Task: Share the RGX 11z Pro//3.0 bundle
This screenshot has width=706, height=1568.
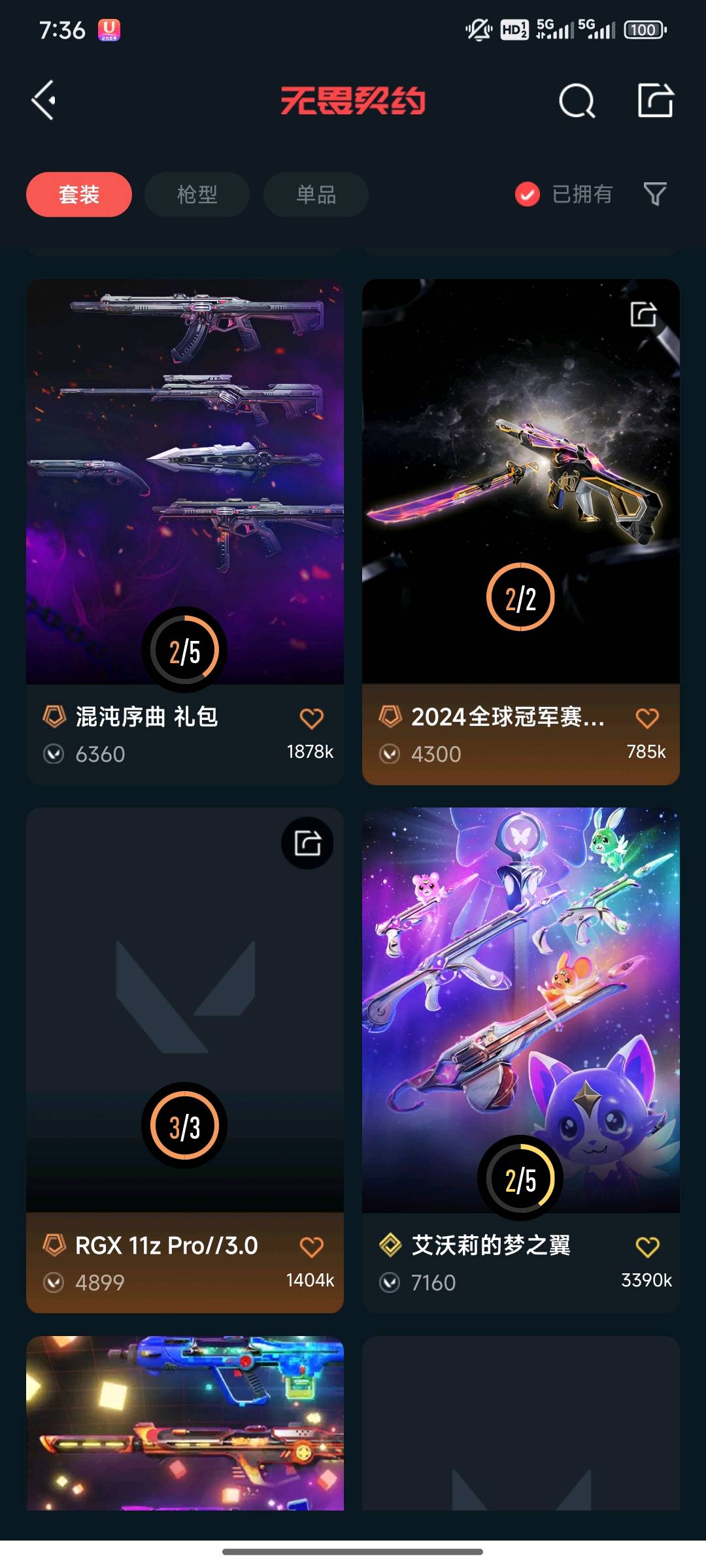Action: (307, 843)
